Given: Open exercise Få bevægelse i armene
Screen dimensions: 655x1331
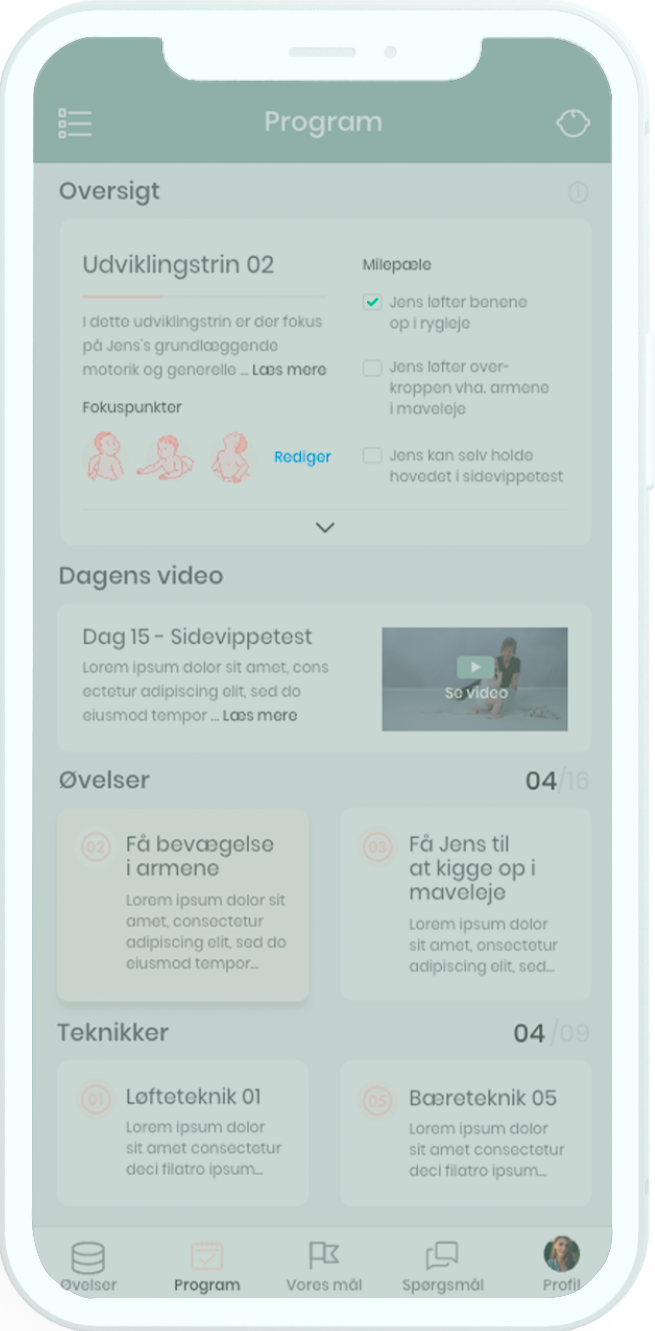Looking at the screenshot, I should point(183,905).
